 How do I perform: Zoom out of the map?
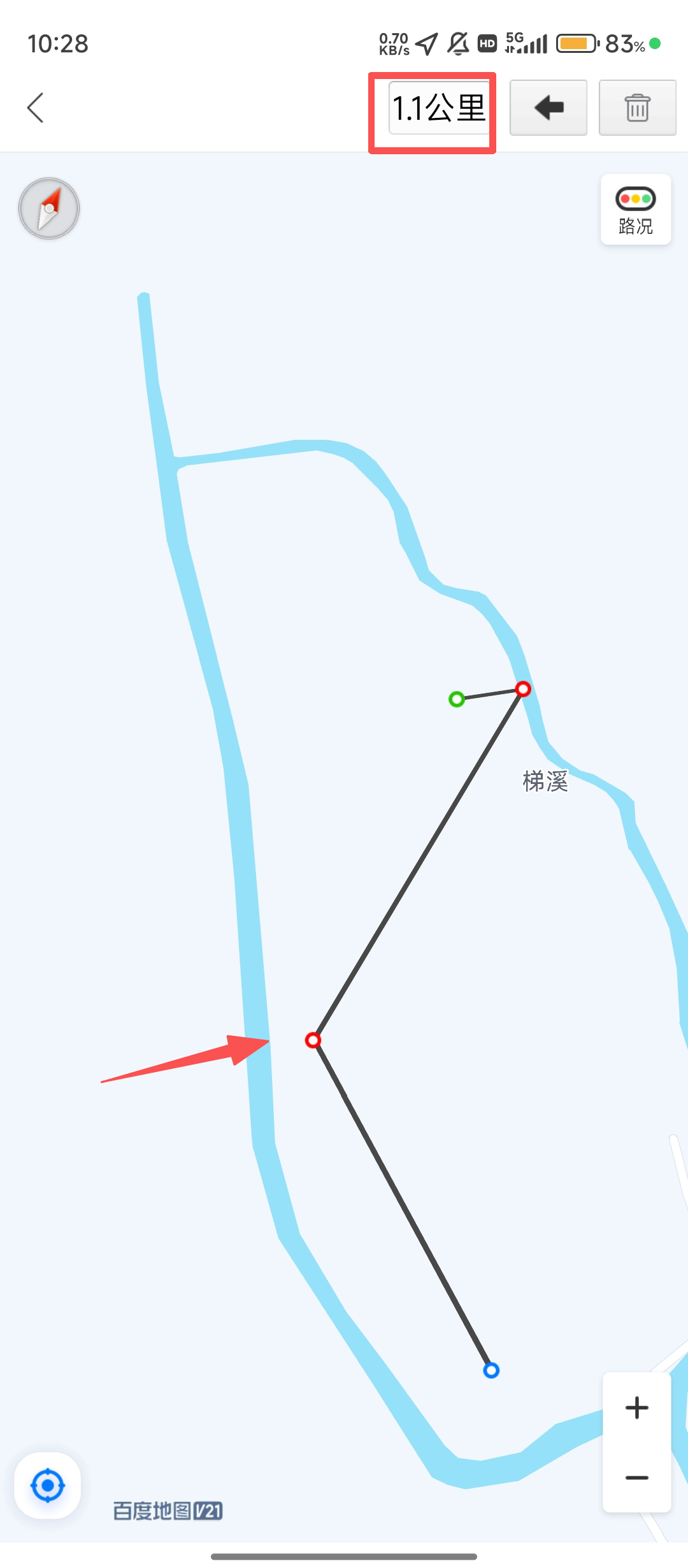636,1477
